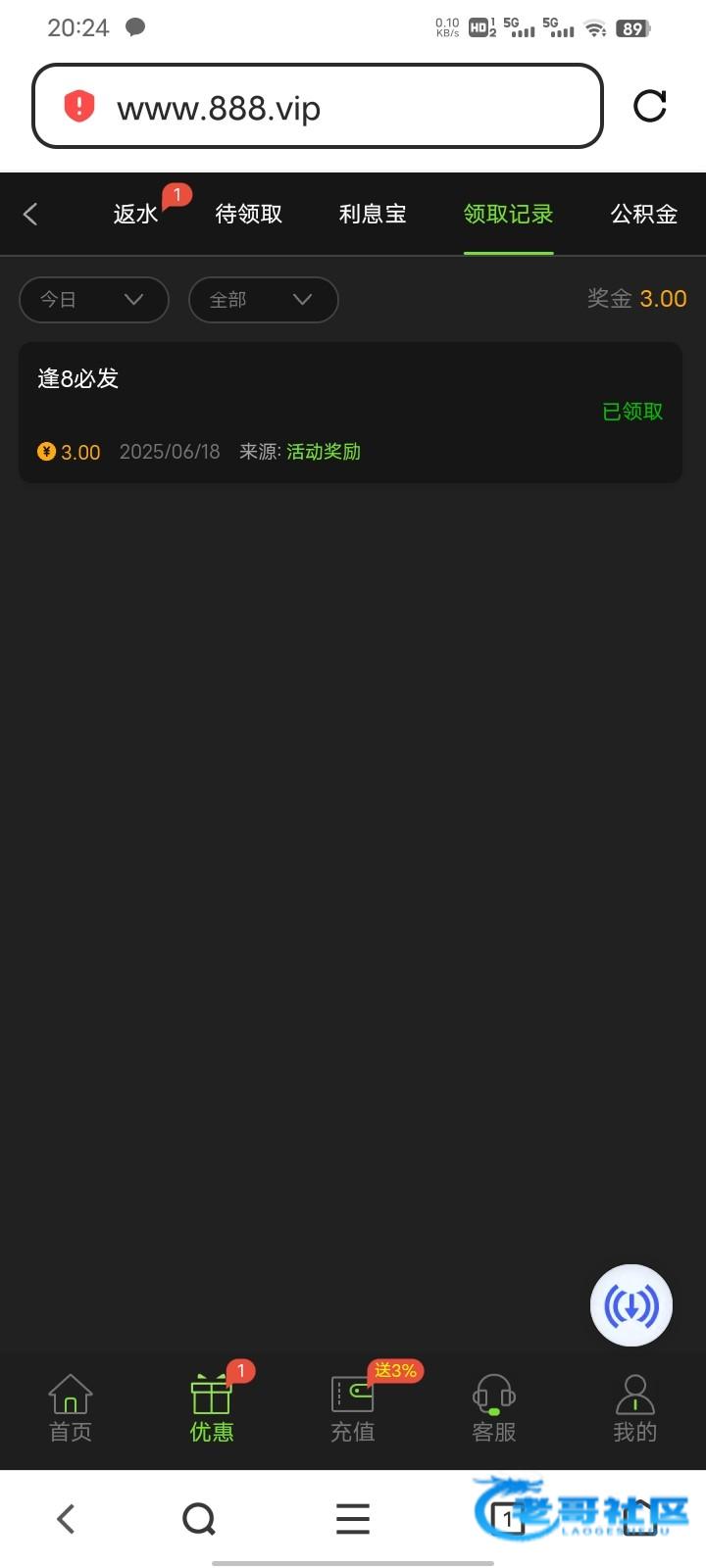Open the 公积金 tab
706x1568 pixels.
(x=644, y=214)
